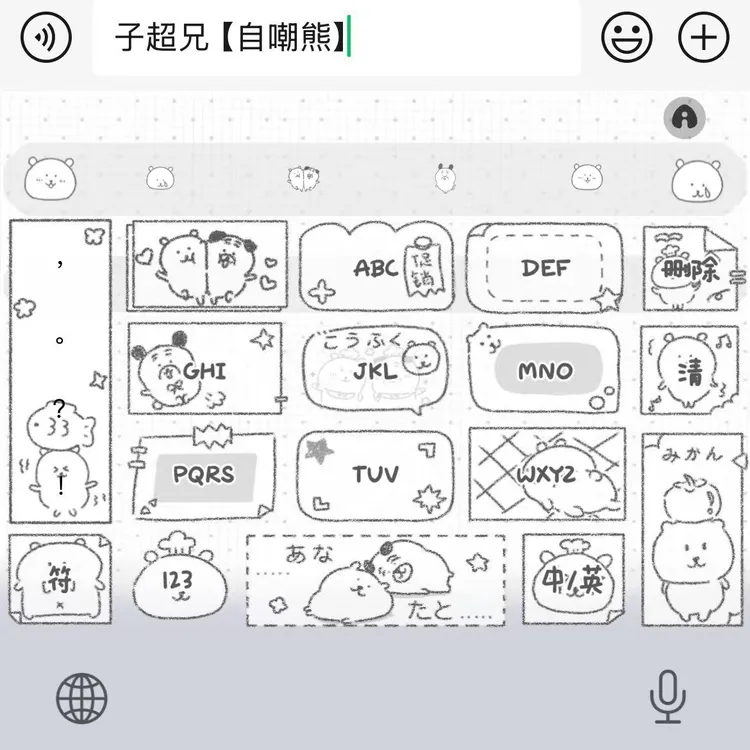The height and width of the screenshot is (750, 750).
Task: Tap the MNO key
Action: 544,369
